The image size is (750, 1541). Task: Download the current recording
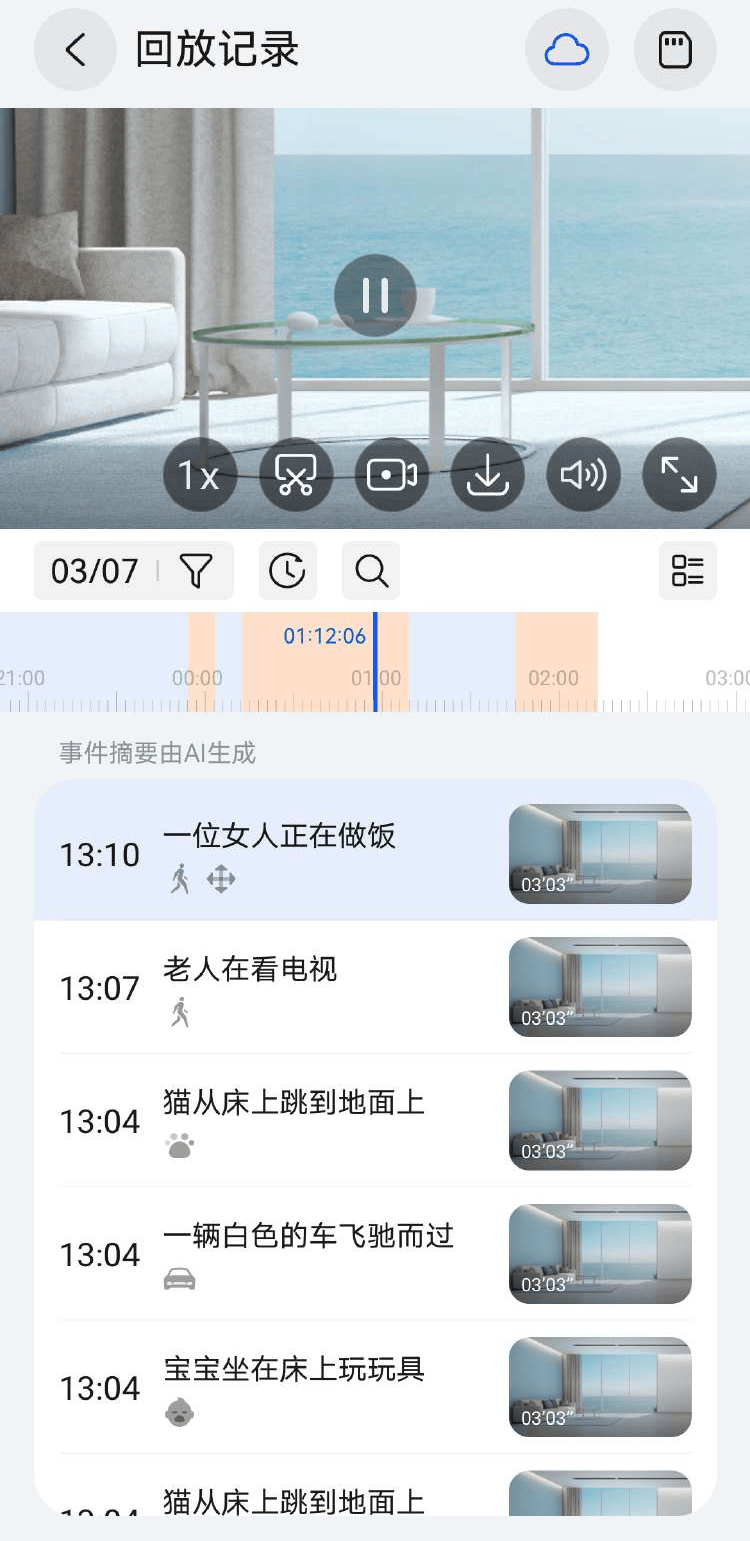click(x=488, y=475)
